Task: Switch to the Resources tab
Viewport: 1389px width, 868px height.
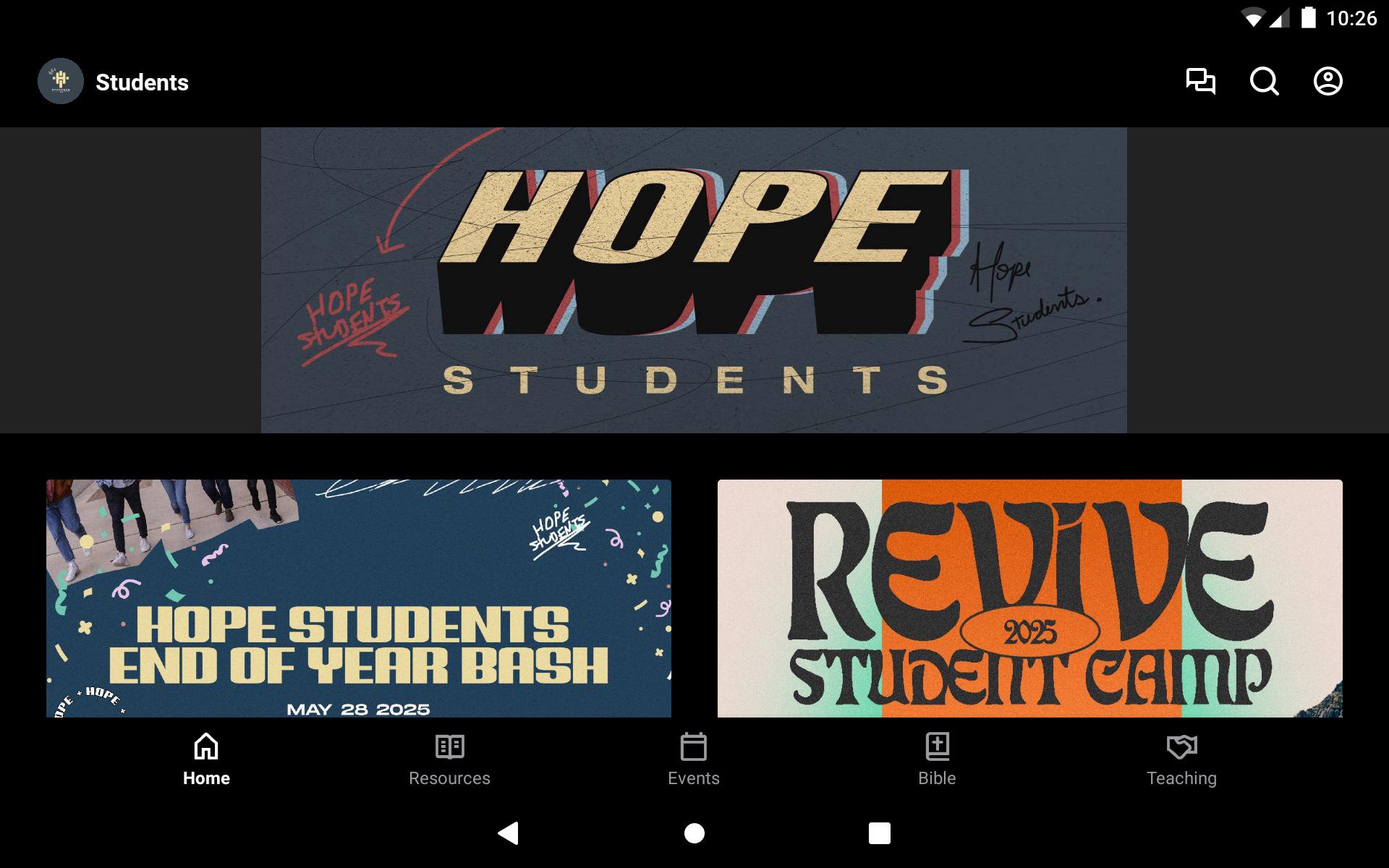Action: (x=449, y=759)
